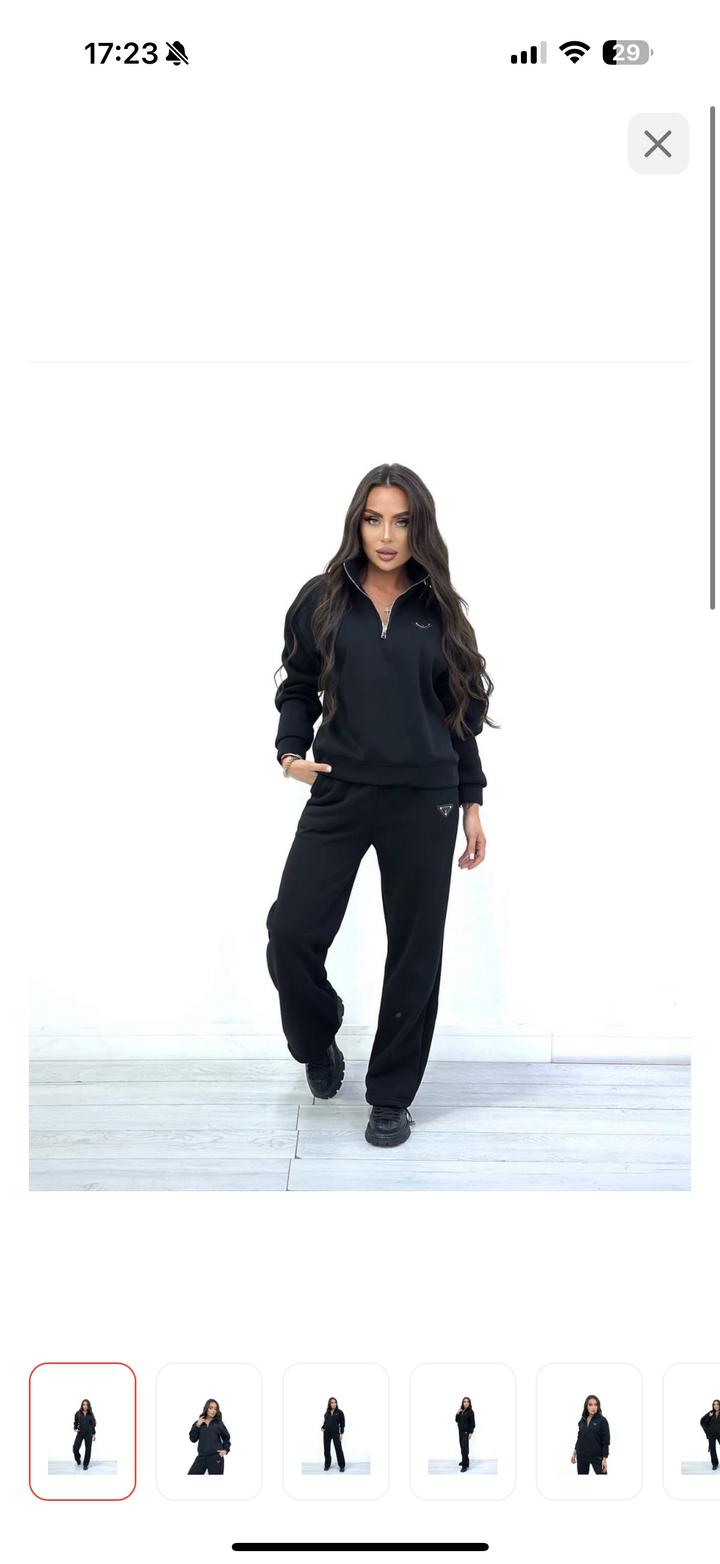Open the second thumbnail, the close-up pose
Image resolution: width=720 pixels, height=1564 pixels.
click(209, 1430)
